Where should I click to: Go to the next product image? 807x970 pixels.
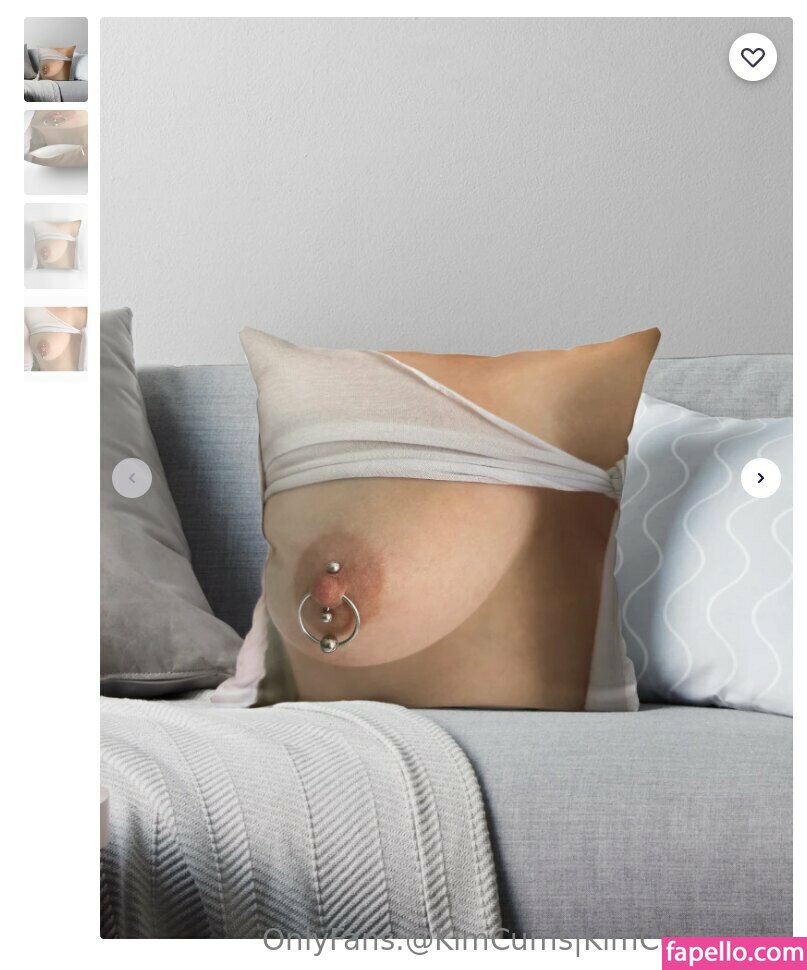coord(760,478)
